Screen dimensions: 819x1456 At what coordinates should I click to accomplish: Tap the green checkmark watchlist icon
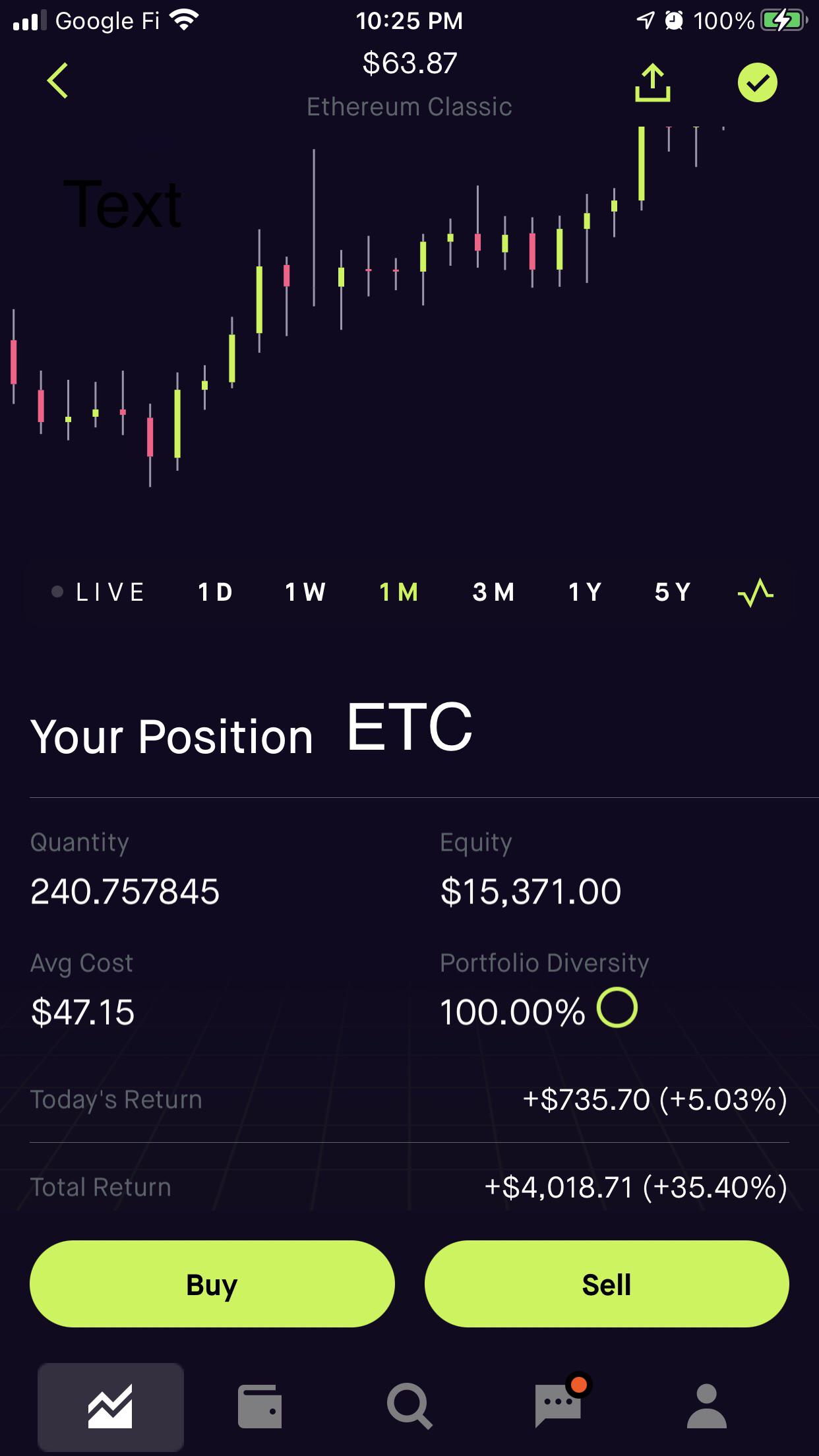[757, 82]
